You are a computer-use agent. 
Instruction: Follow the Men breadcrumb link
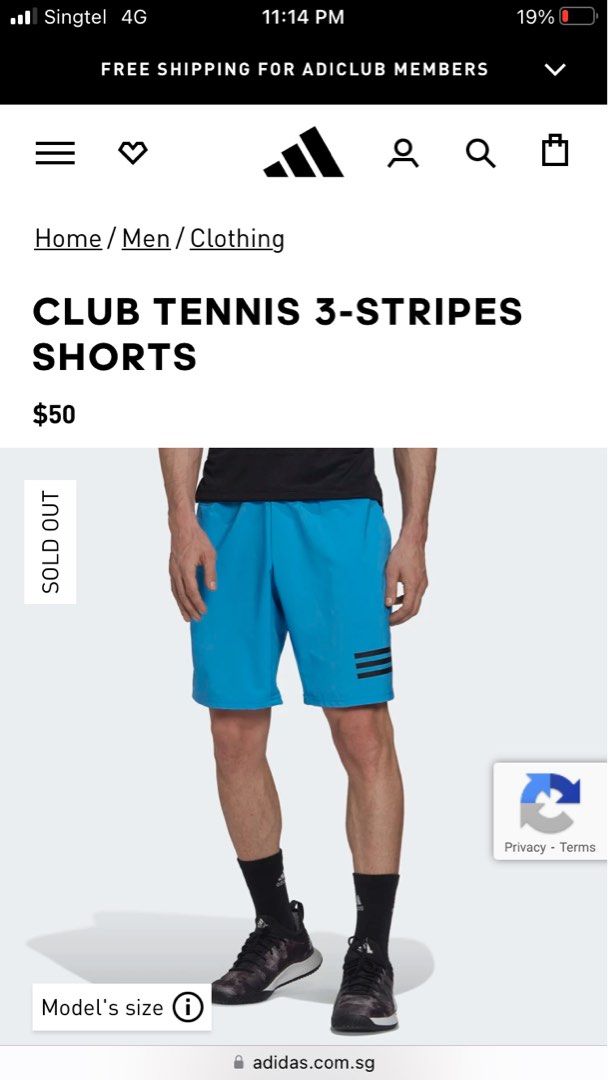(146, 238)
